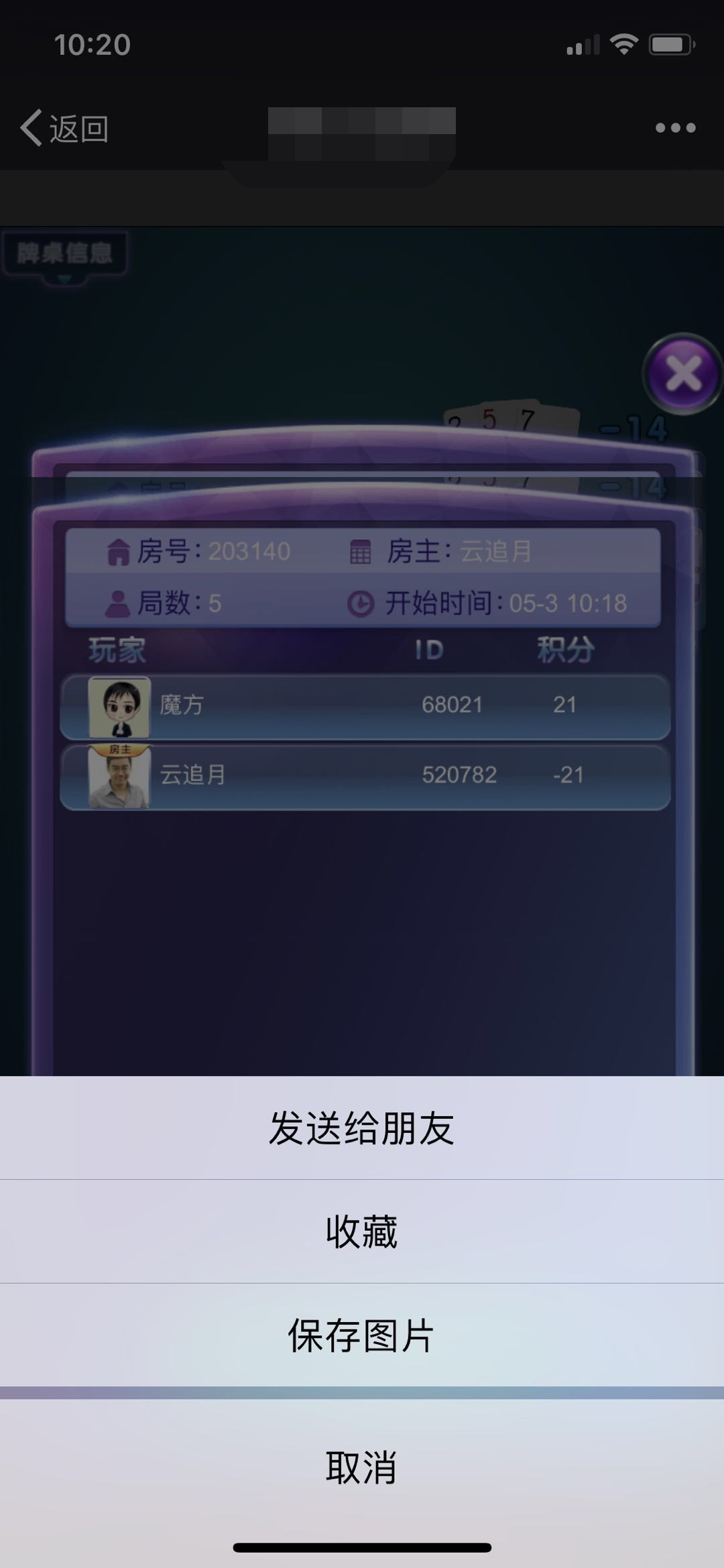Select 收藏 to add to favorites

click(x=362, y=1231)
